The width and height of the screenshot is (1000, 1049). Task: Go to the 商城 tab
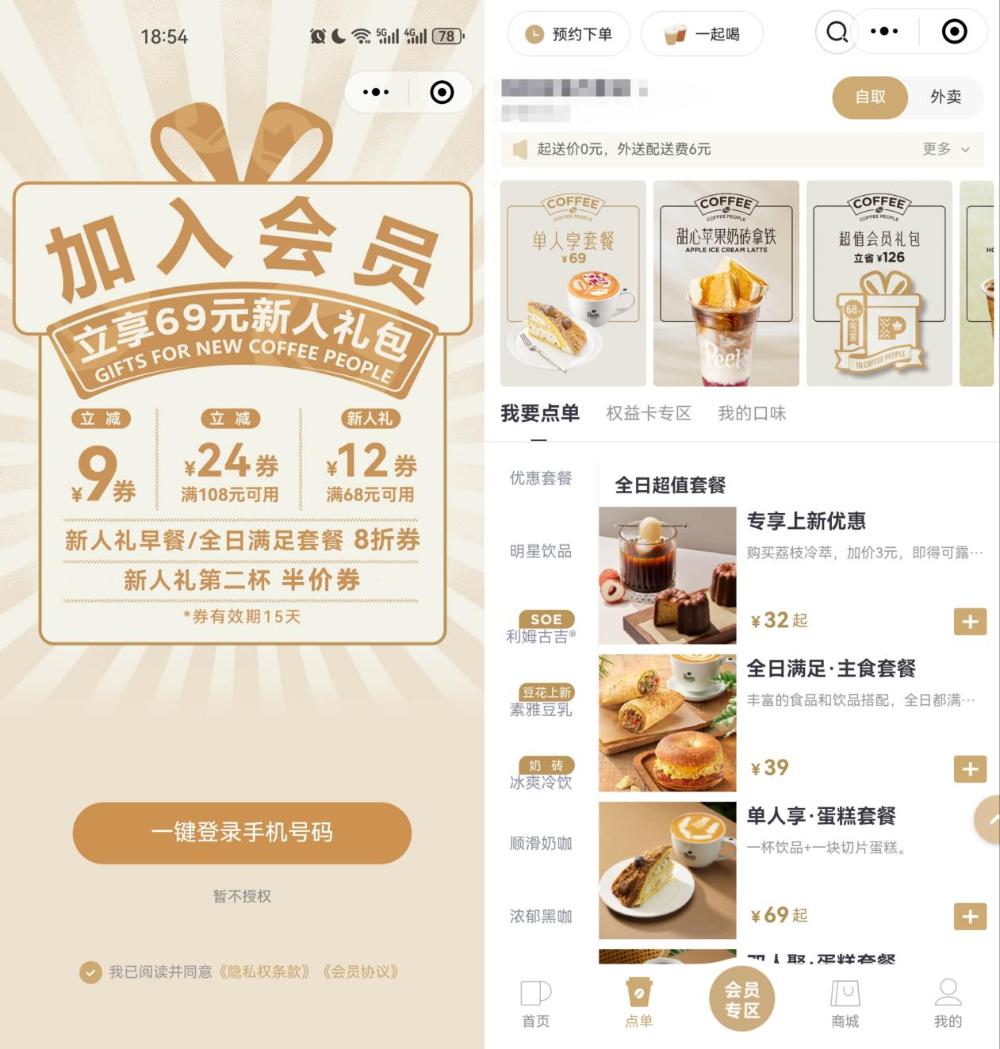point(846,1004)
